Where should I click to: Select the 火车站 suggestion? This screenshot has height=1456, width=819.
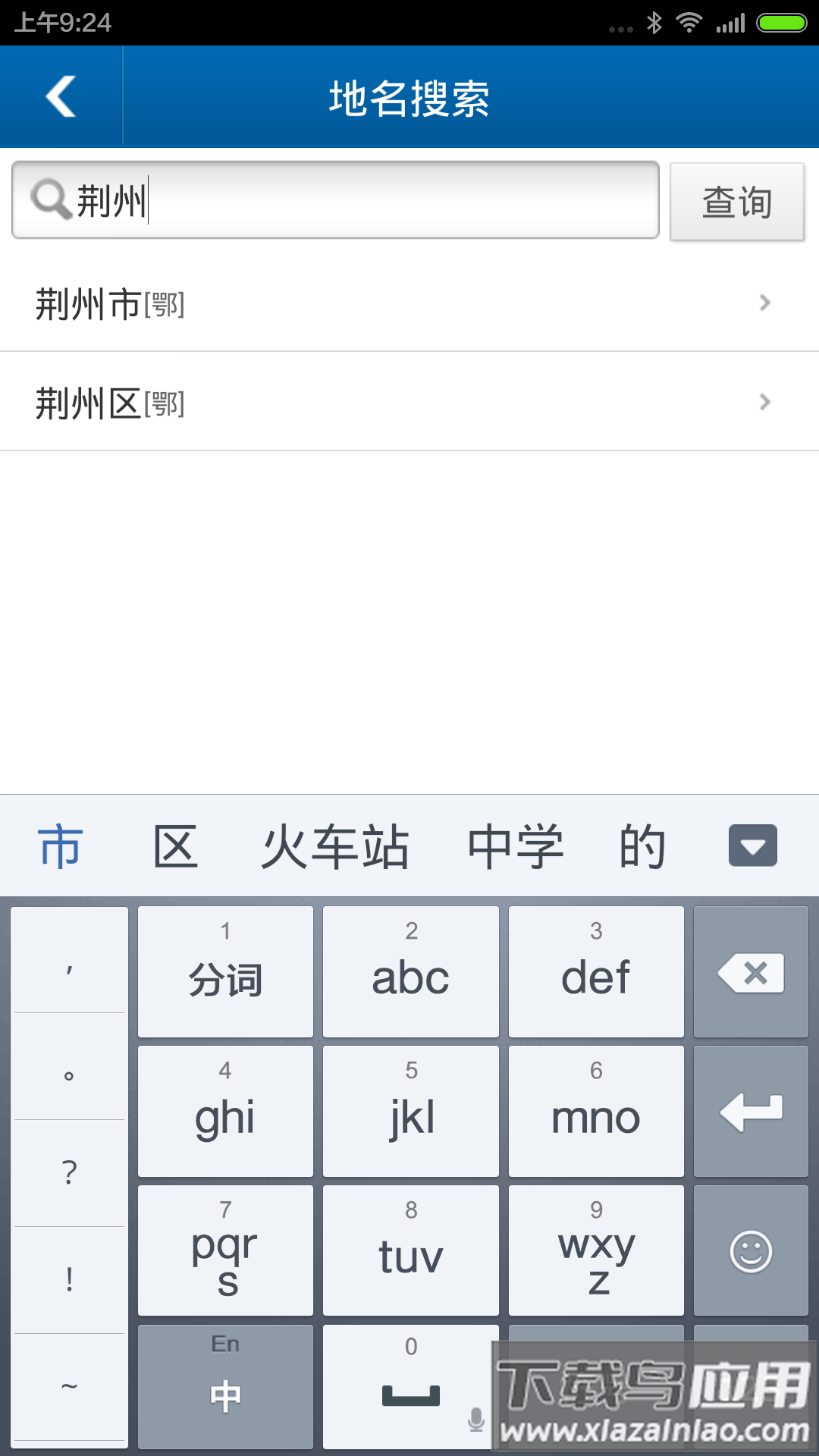click(x=334, y=846)
